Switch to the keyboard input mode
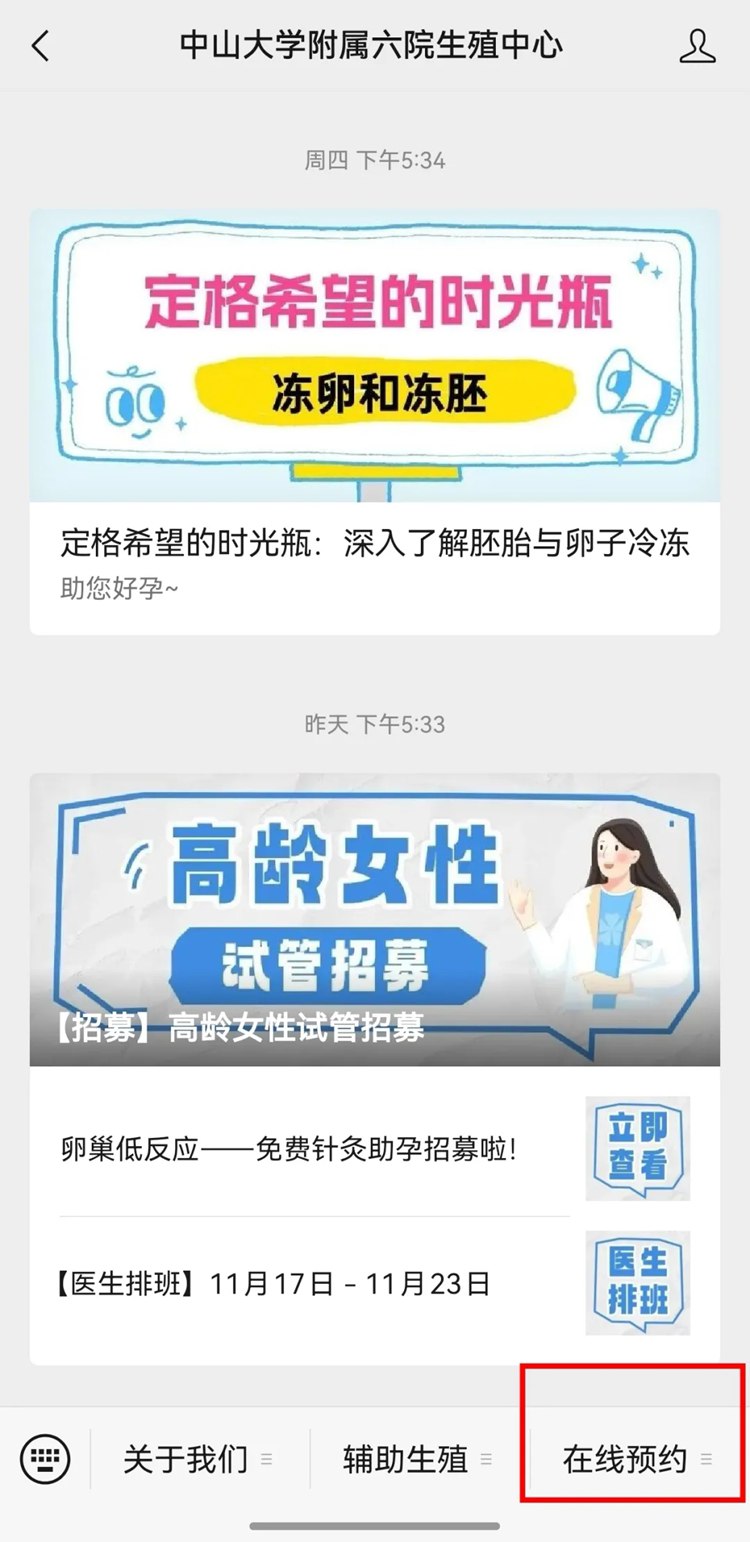Viewport: 750px width, 1542px height. click(45, 1459)
